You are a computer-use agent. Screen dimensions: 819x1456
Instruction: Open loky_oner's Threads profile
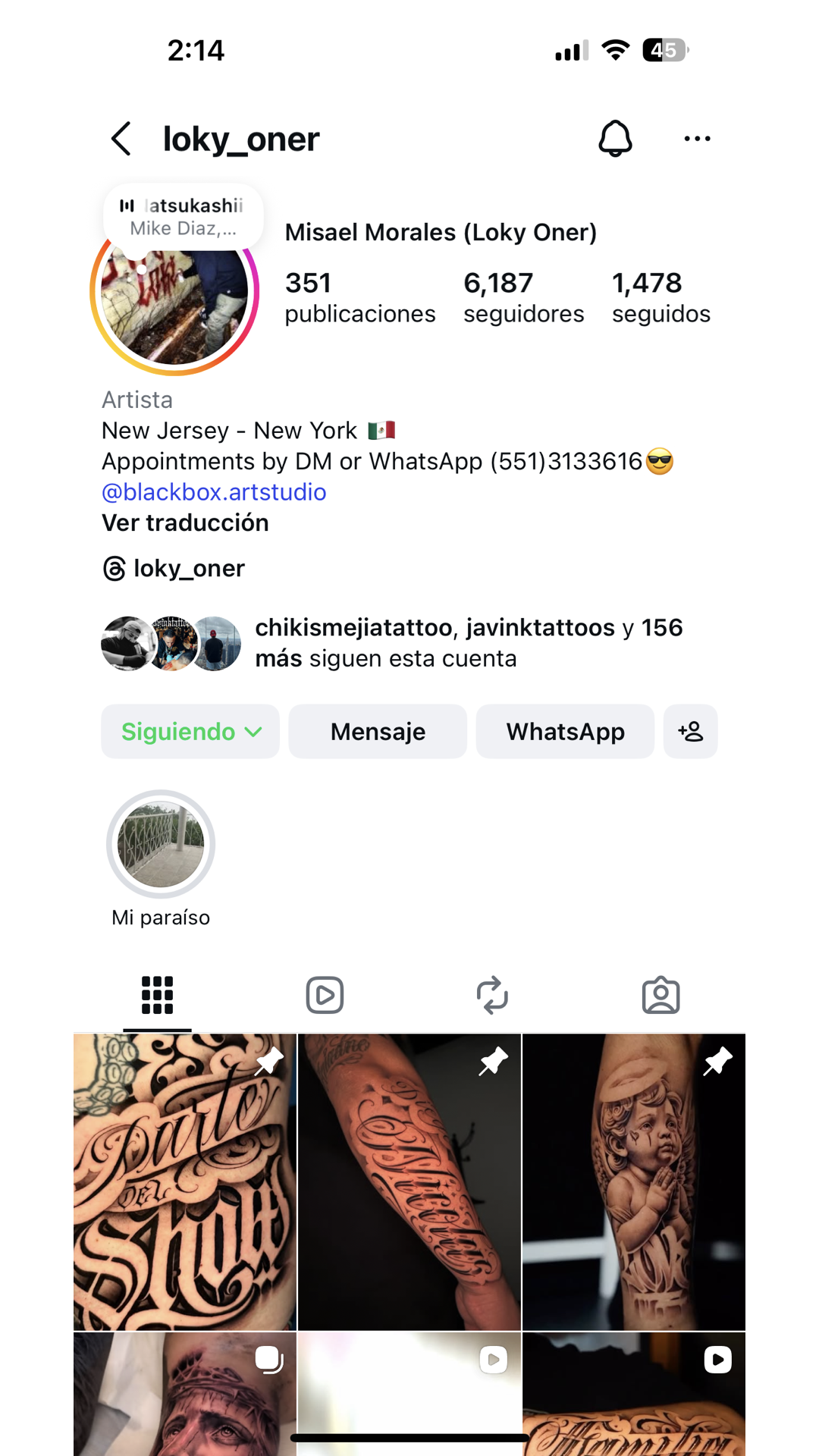pos(174,569)
